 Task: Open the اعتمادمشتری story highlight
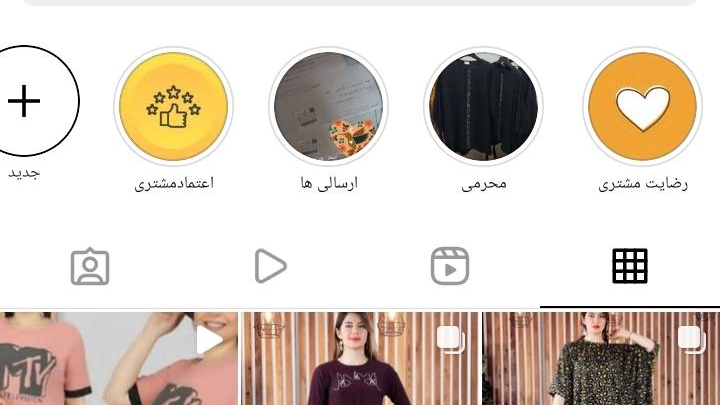coord(174,105)
